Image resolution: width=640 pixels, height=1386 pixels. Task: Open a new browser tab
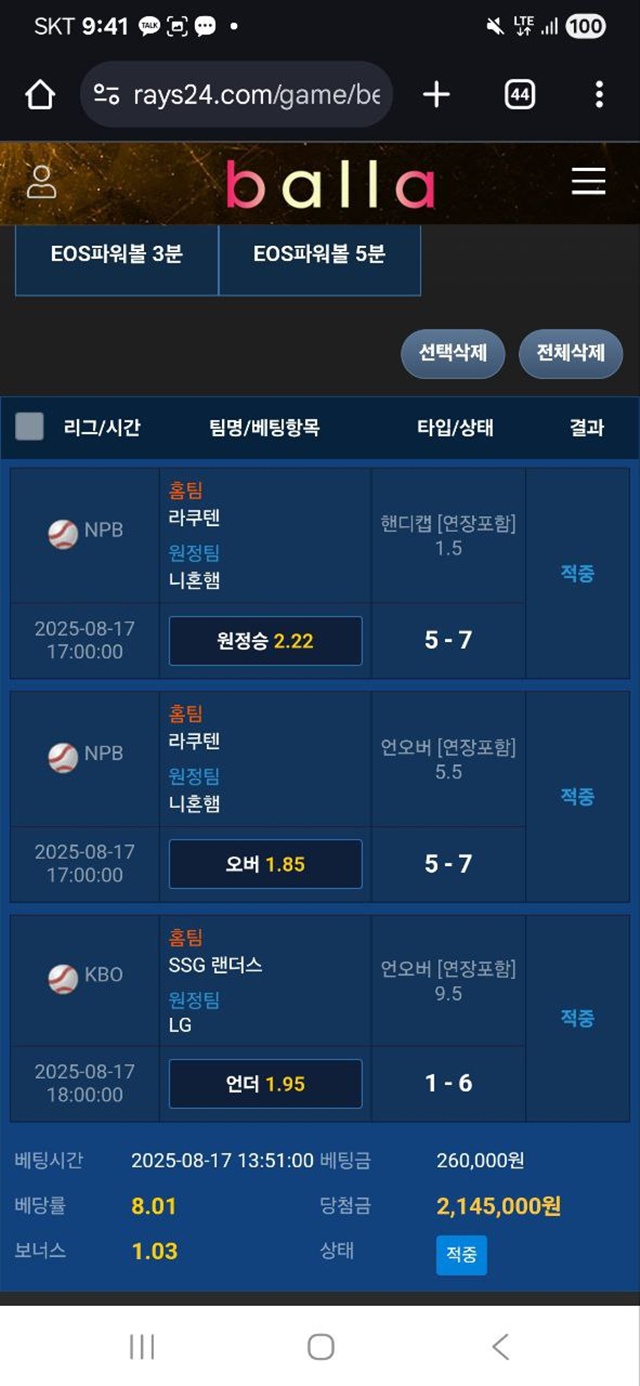[436, 95]
